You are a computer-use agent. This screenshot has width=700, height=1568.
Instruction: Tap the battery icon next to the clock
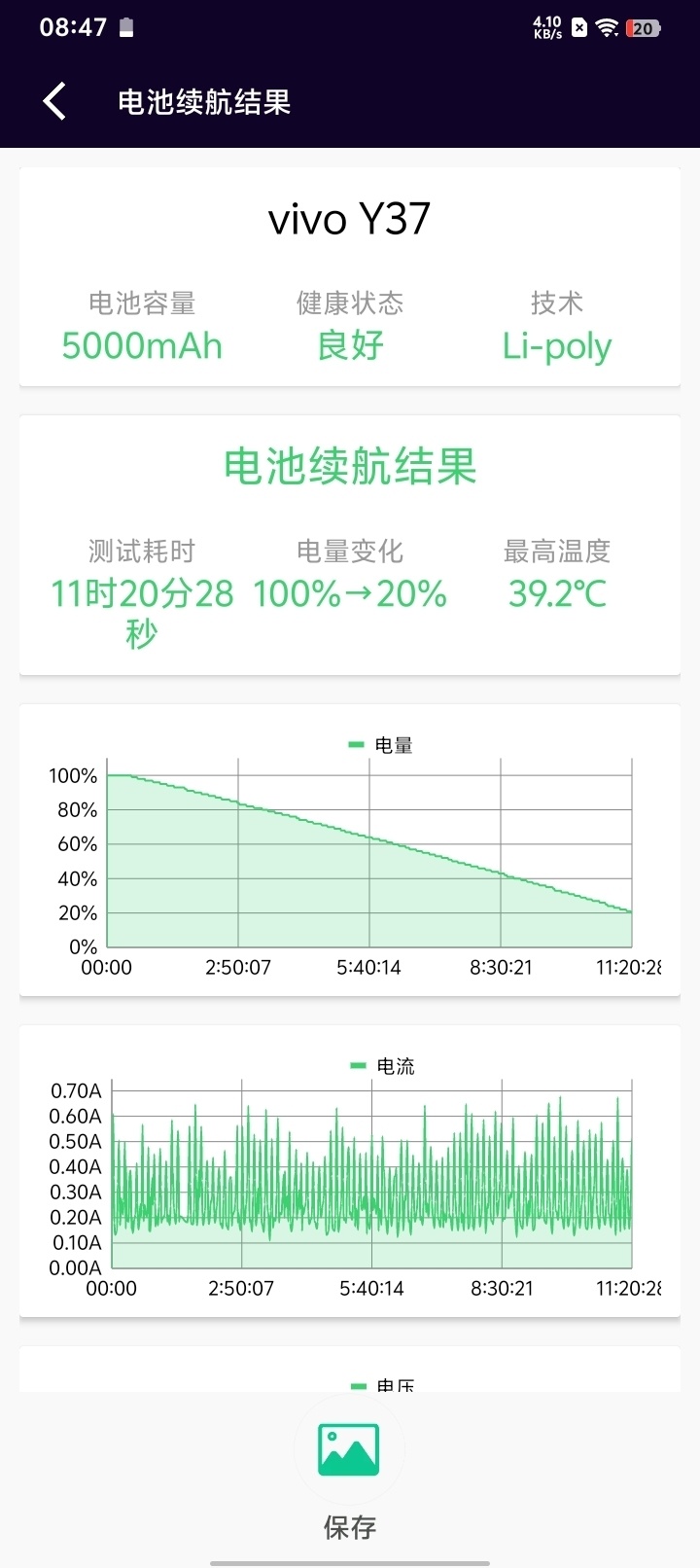pyautogui.click(x=125, y=27)
